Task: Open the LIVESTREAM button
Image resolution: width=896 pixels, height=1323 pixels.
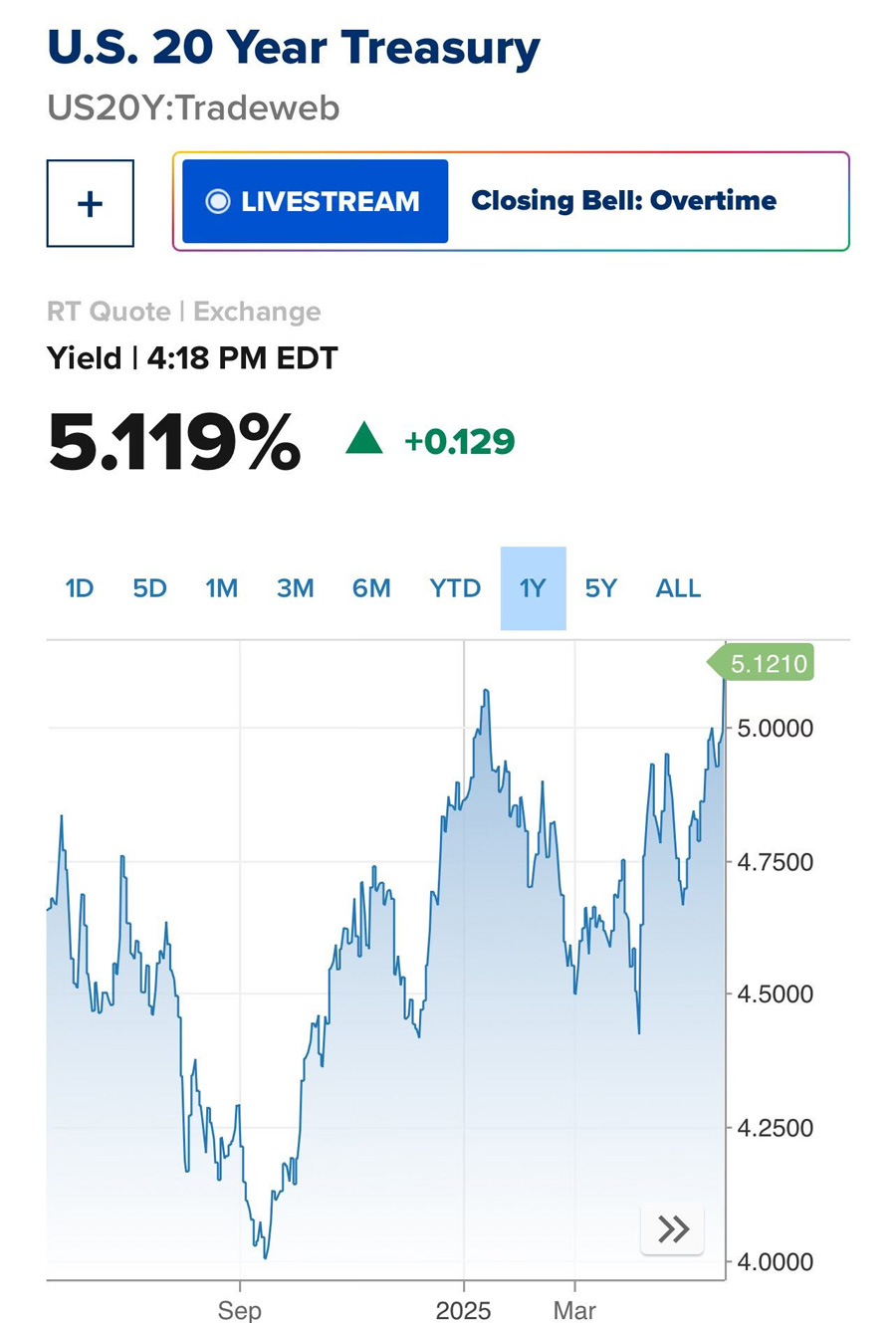Action: [315, 201]
